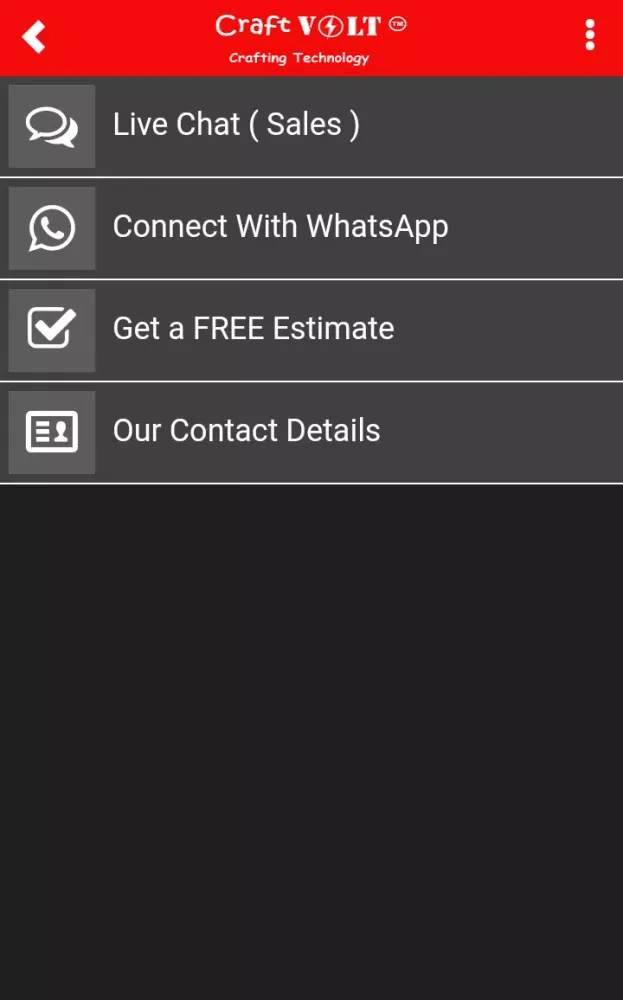Go back using the header arrow

34,37
